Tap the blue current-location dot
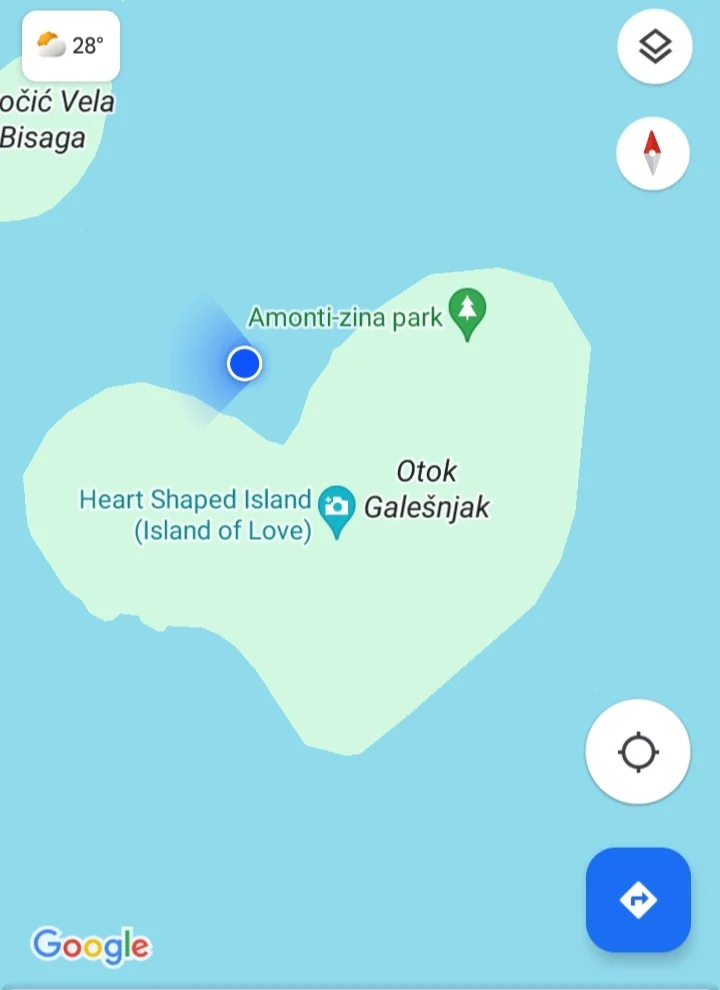 [244, 364]
